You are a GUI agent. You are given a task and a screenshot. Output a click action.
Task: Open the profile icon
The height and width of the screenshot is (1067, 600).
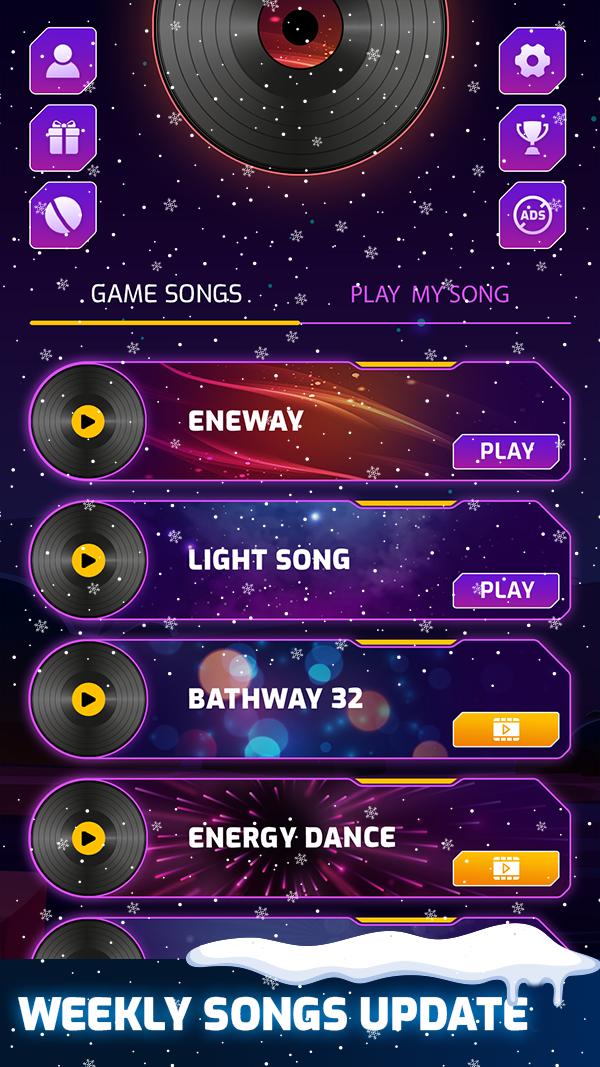pyautogui.click(x=63, y=61)
